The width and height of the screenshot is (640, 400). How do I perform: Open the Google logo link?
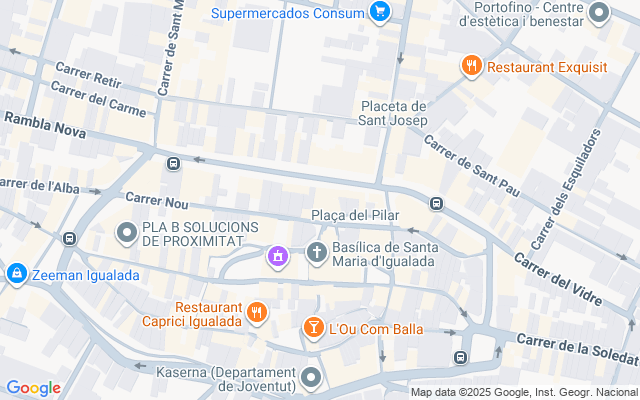[x=33, y=388]
